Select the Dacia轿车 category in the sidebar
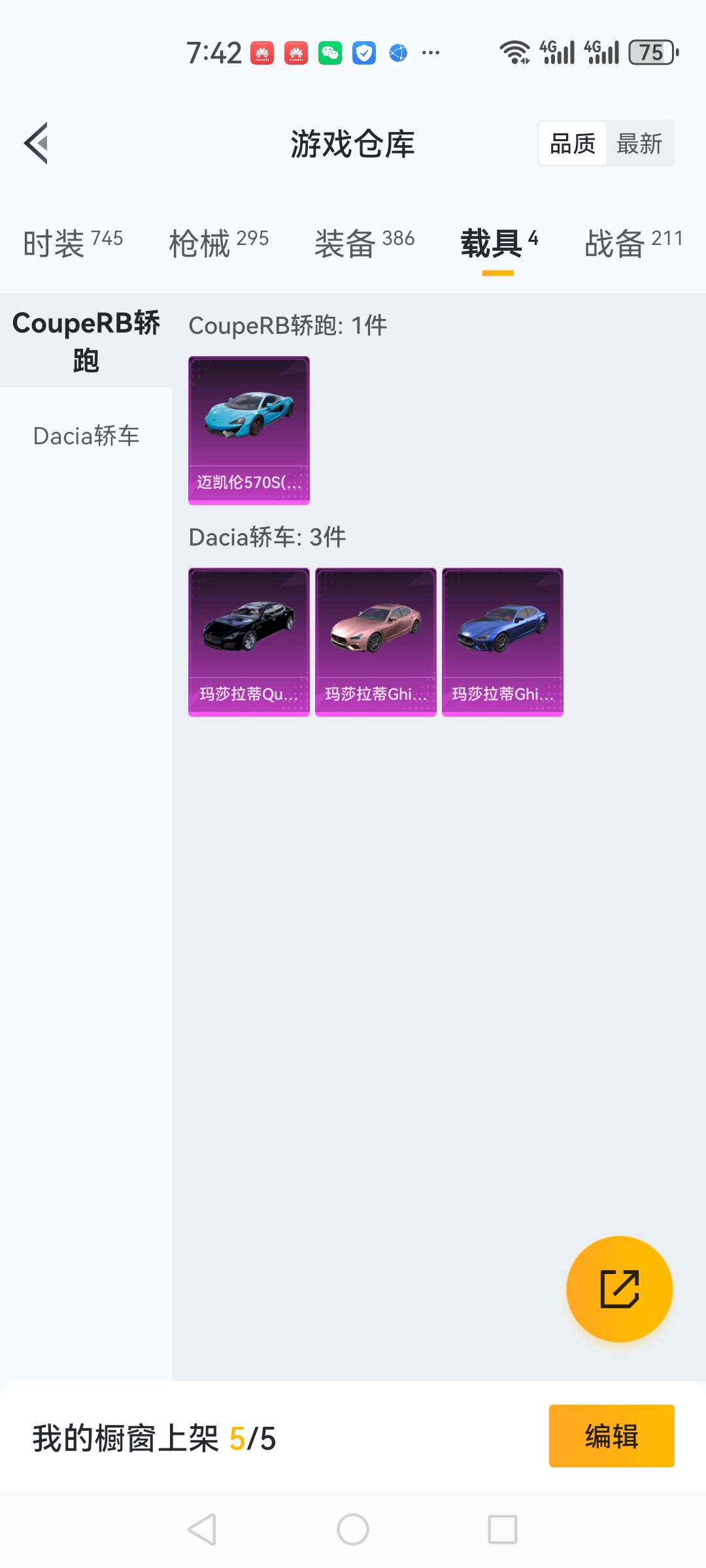706x1568 pixels. point(85,436)
